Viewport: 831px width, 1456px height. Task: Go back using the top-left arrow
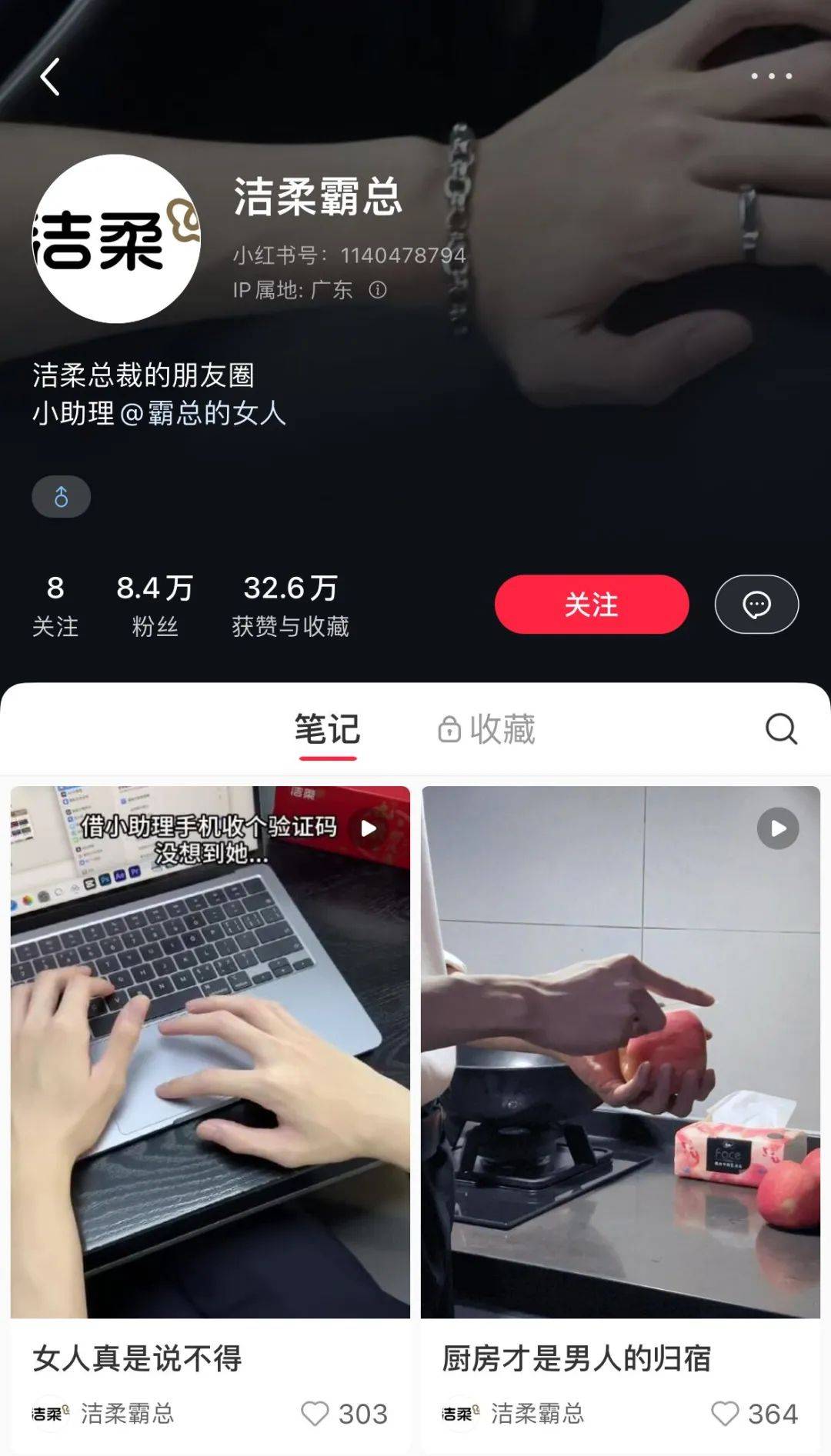[x=50, y=77]
